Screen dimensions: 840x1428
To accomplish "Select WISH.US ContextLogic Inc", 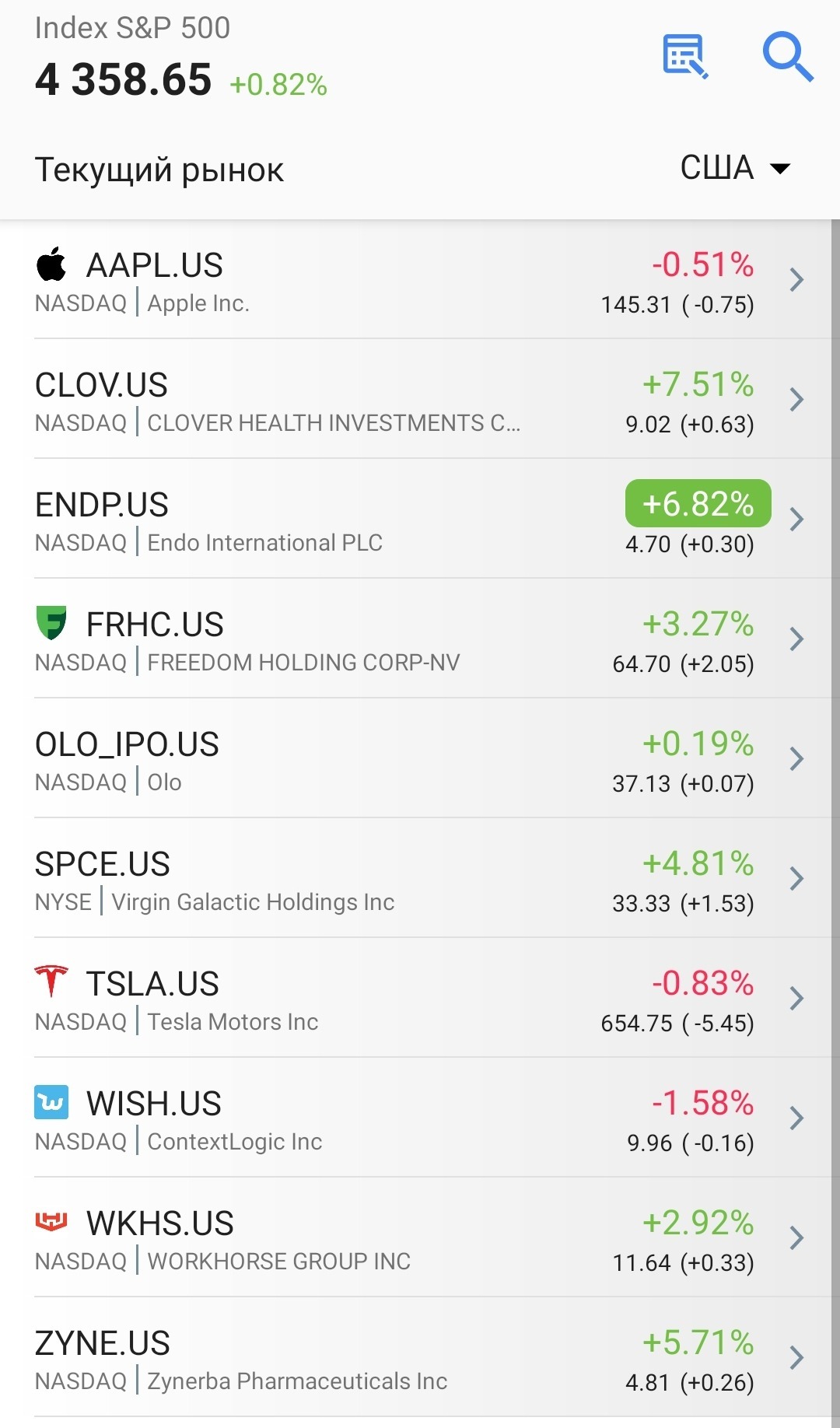I will tap(420, 1119).
